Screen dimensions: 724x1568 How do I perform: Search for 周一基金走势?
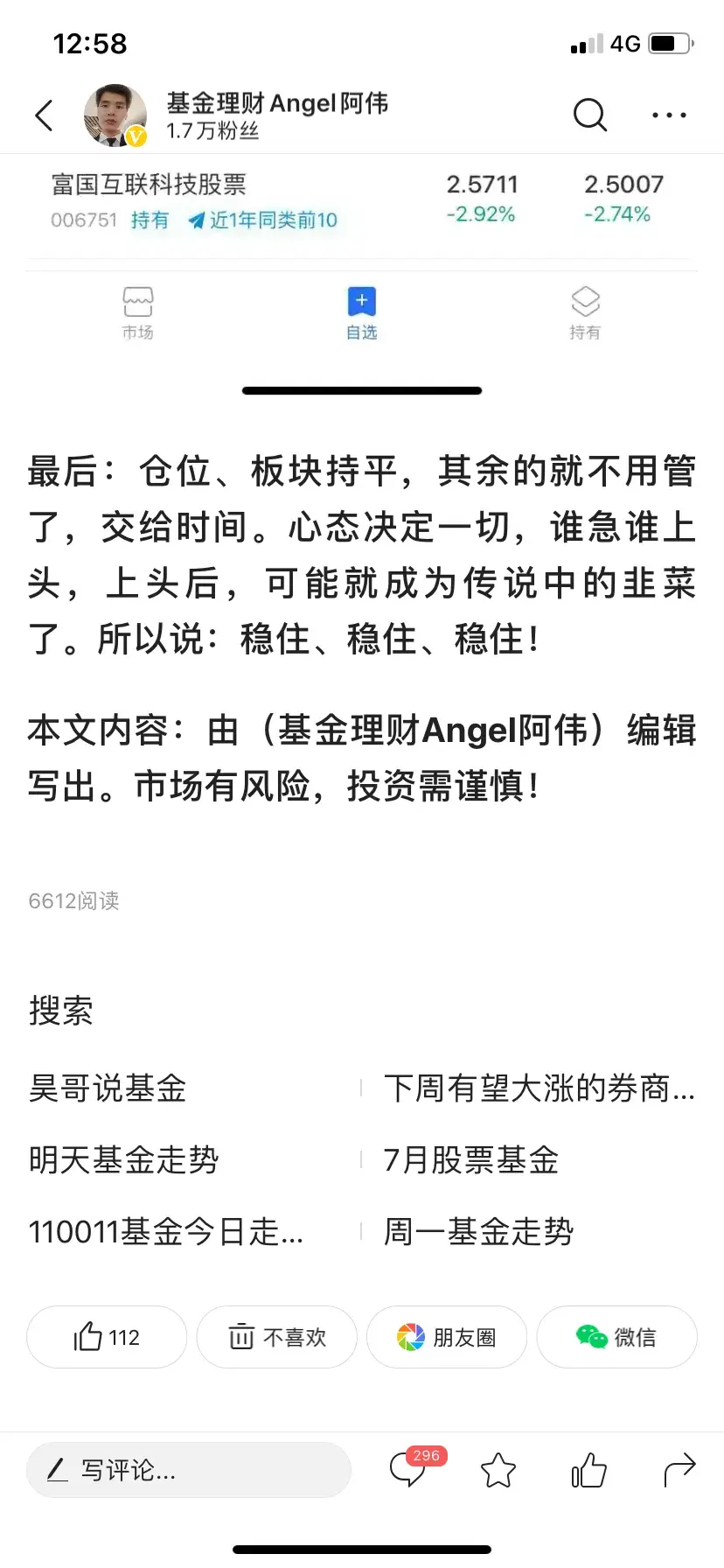click(478, 1232)
